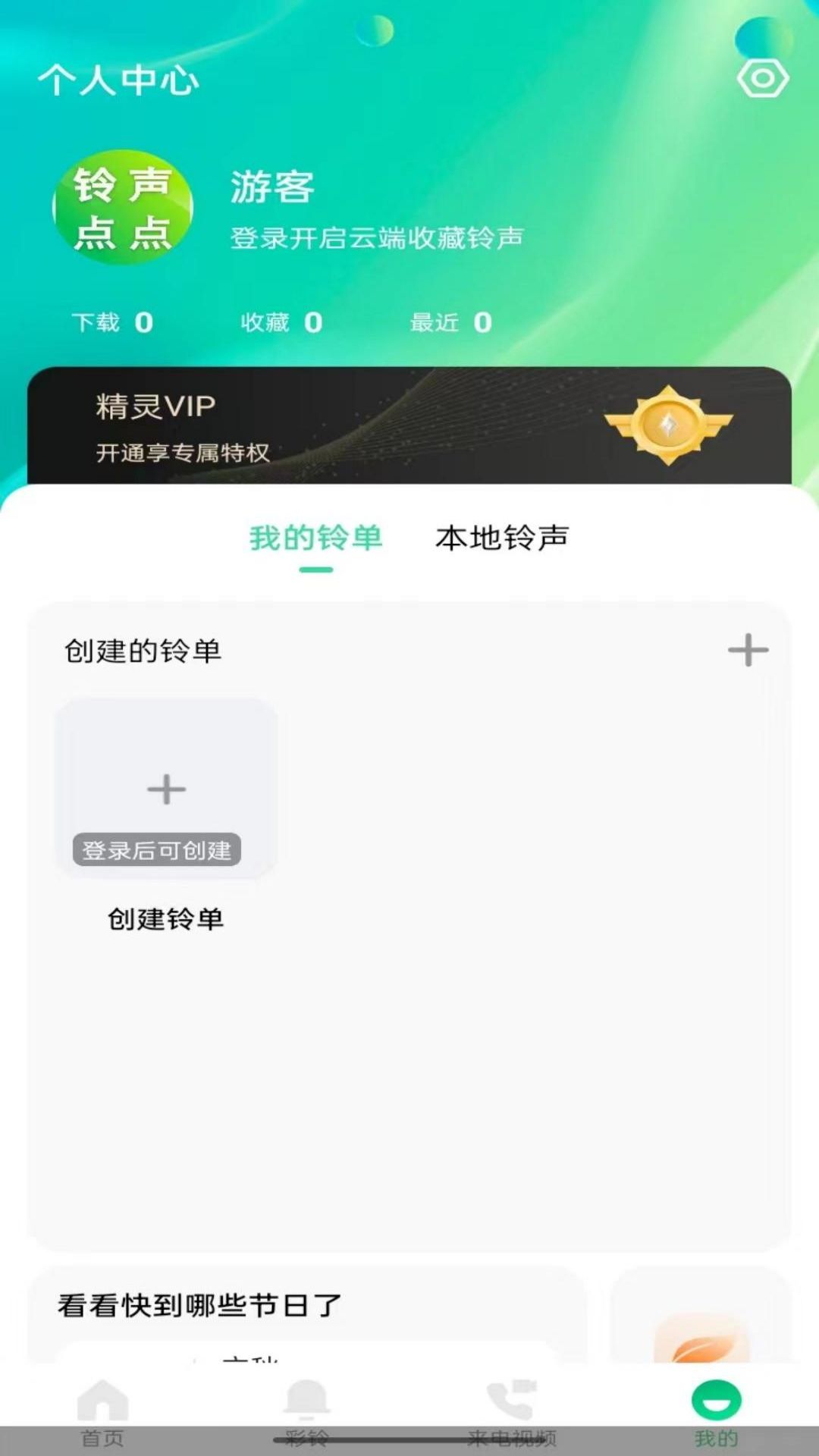The image size is (819, 1456).
Task: Open settings via the hexagon icon
Action: click(762, 79)
